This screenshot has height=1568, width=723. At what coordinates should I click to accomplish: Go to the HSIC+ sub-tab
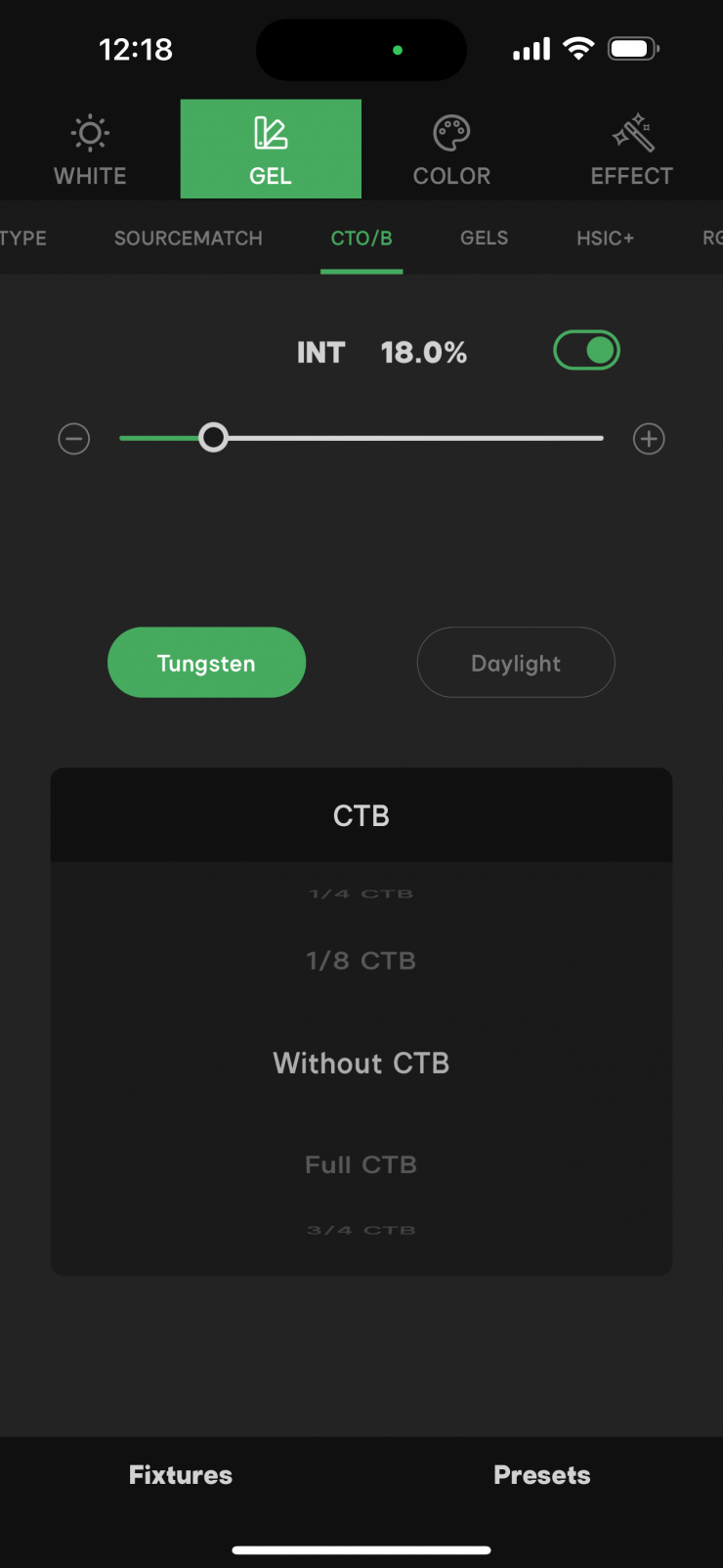click(x=605, y=239)
